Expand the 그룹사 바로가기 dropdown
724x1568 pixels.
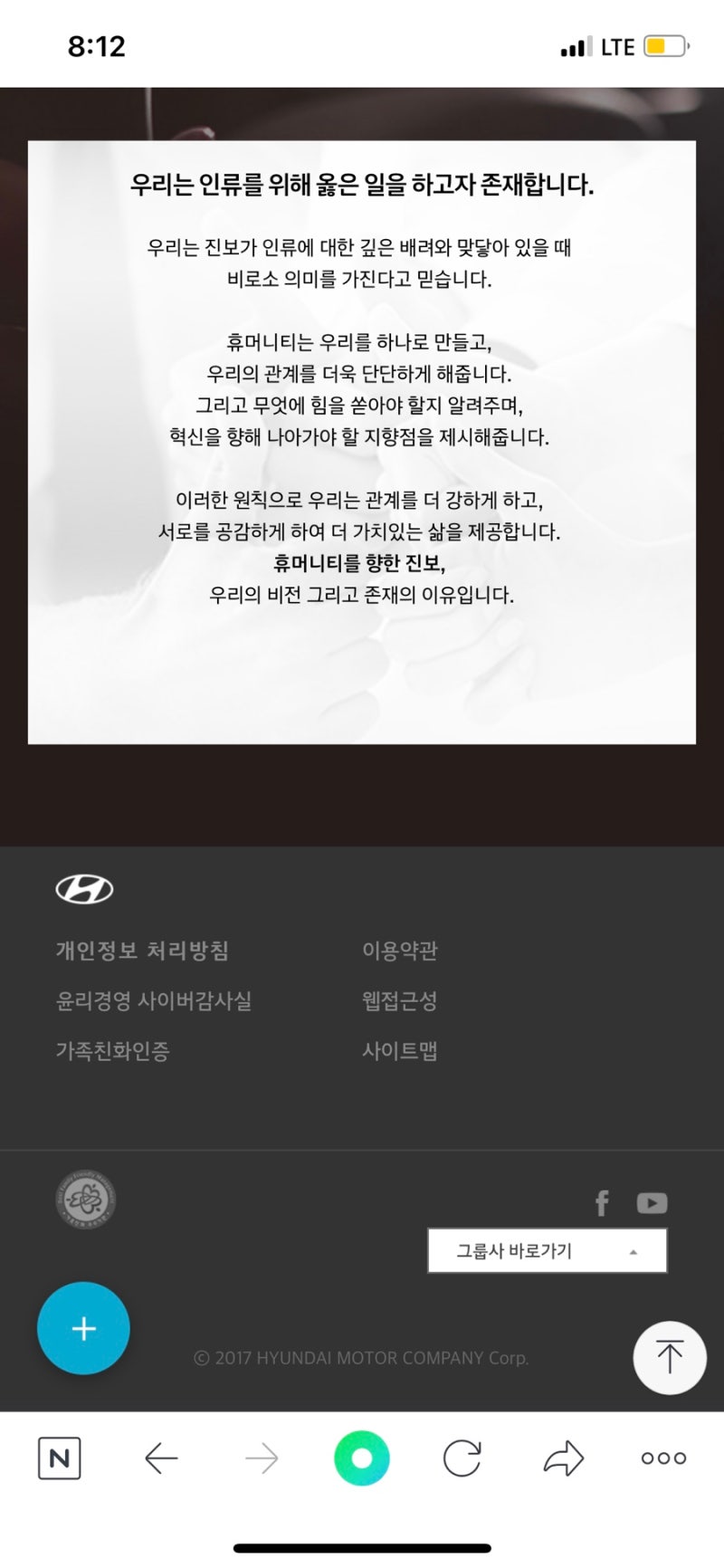coord(547,1251)
